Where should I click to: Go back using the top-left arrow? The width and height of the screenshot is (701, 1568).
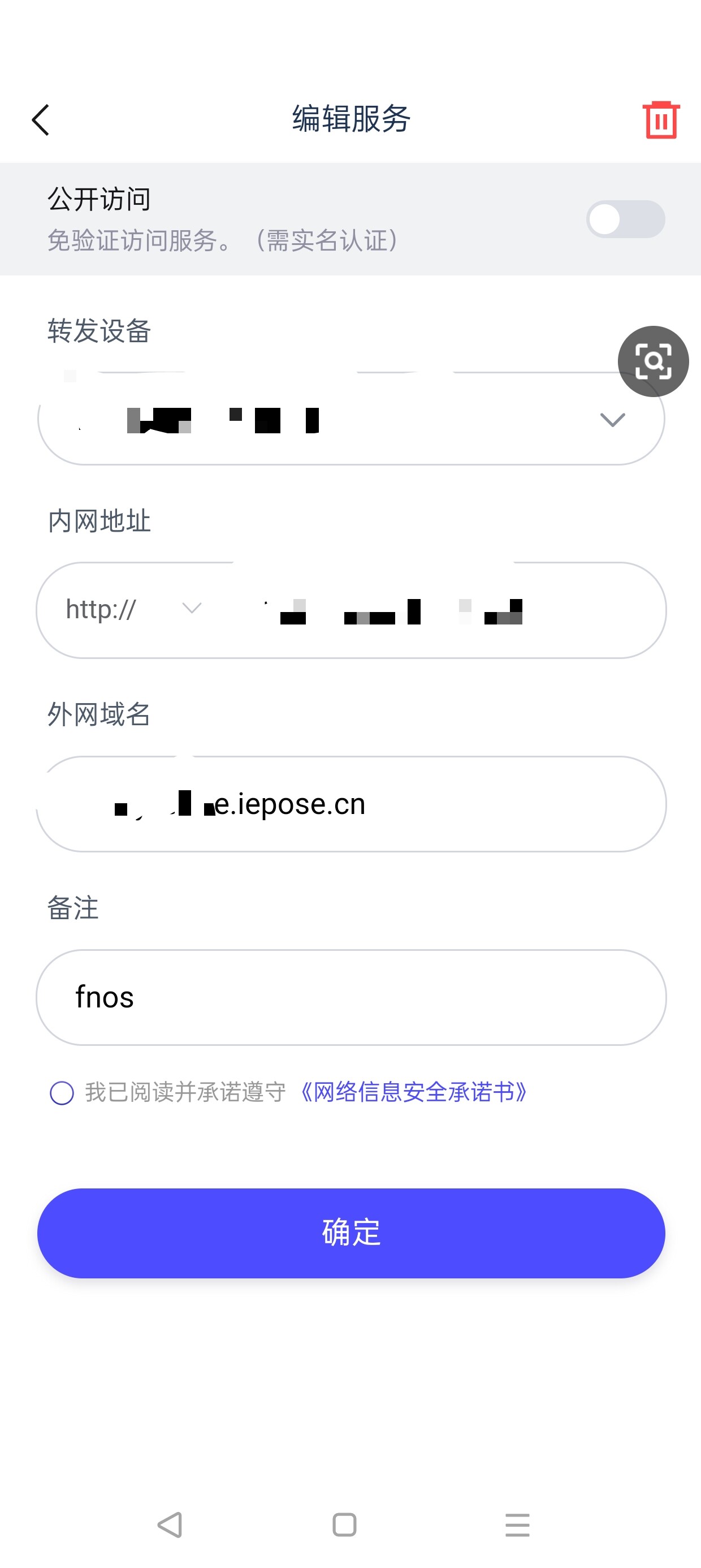(40, 119)
